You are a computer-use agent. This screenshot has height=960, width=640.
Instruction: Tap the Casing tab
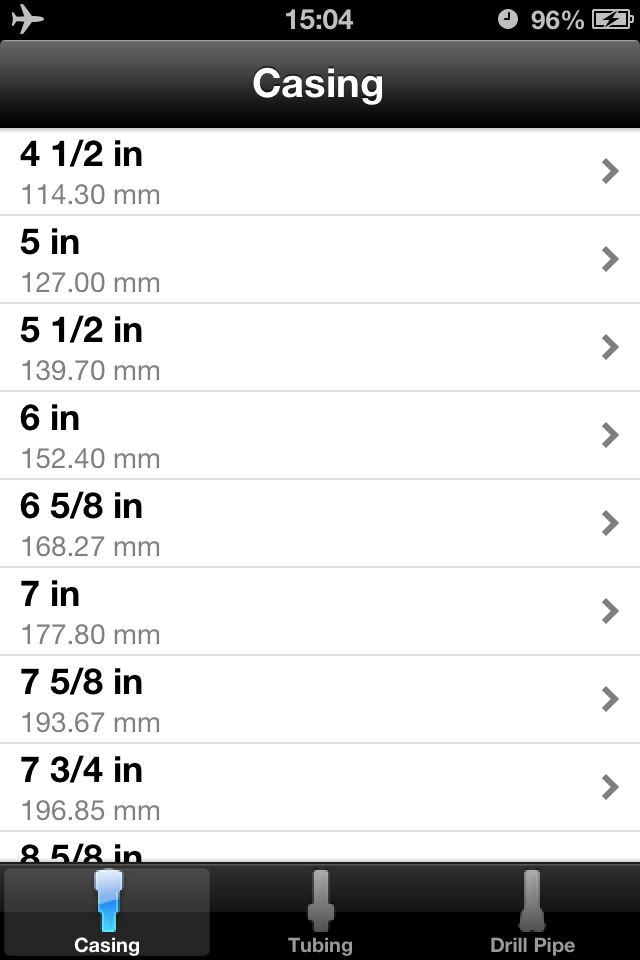pyautogui.click(x=107, y=912)
